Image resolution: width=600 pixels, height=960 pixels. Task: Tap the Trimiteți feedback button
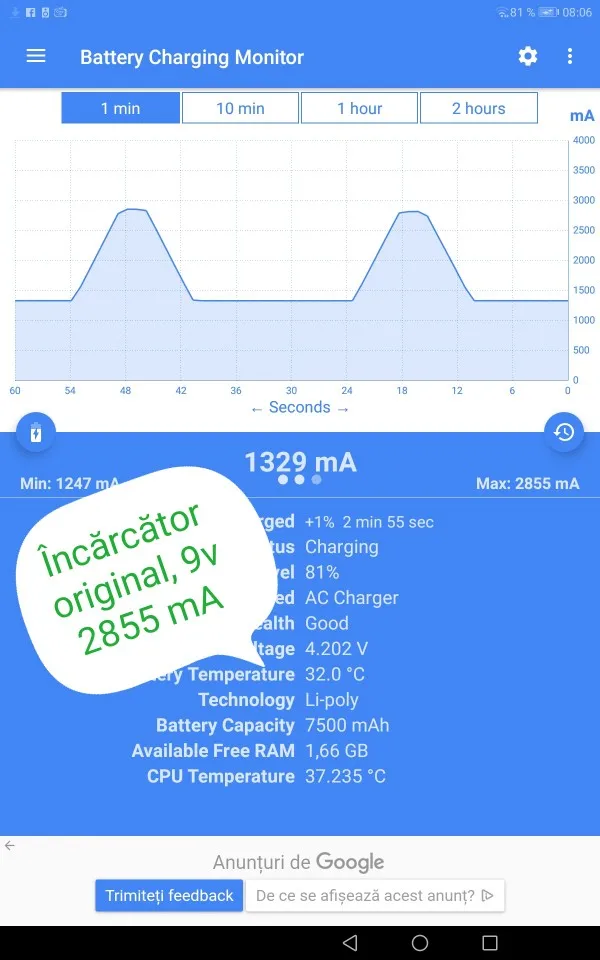pyautogui.click(x=168, y=895)
